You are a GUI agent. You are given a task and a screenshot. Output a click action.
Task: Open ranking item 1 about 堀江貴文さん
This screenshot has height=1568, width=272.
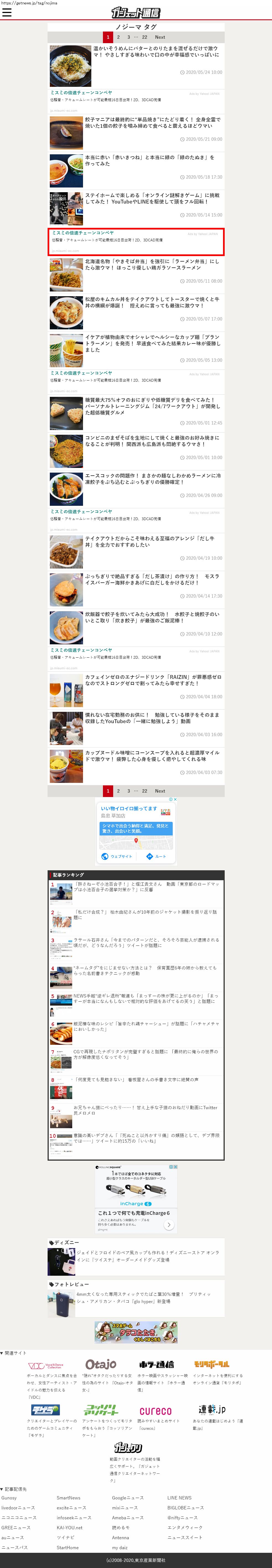point(146,887)
